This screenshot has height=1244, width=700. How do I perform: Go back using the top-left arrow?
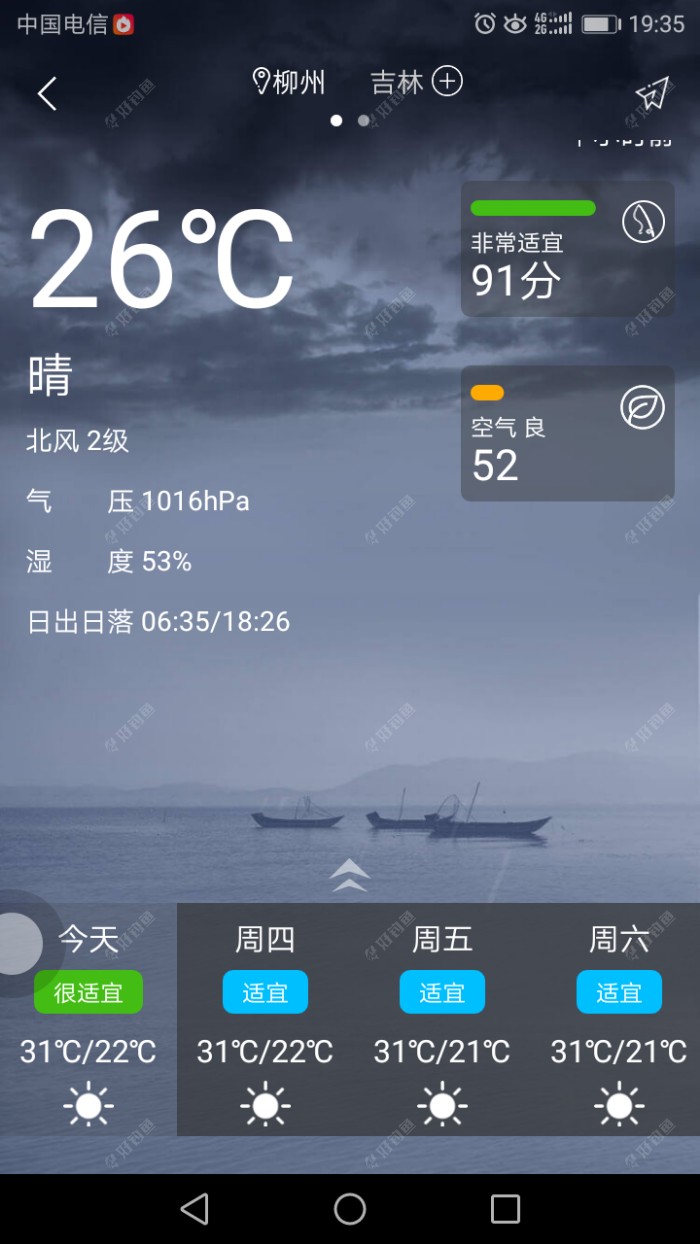click(47, 94)
